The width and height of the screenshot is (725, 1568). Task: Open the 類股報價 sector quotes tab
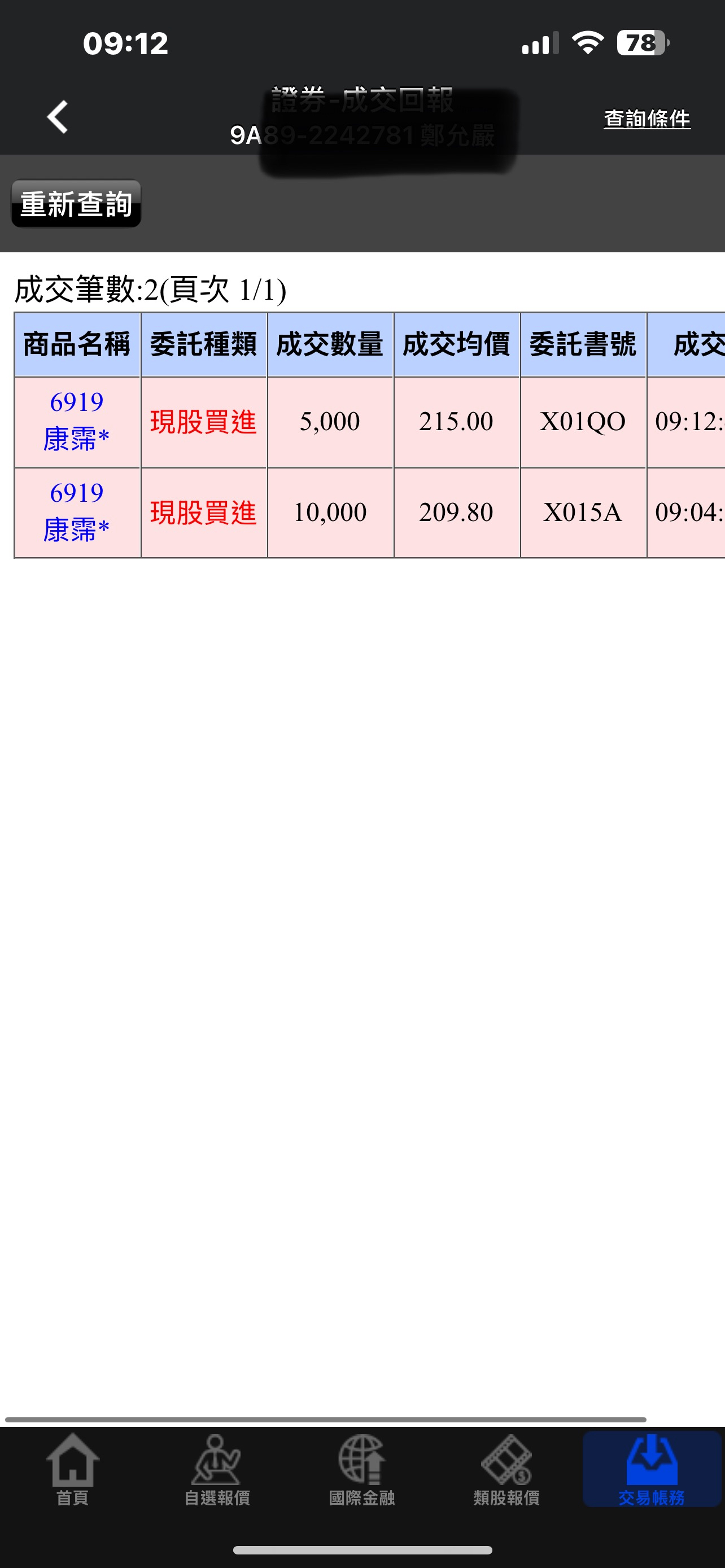[x=506, y=1469]
